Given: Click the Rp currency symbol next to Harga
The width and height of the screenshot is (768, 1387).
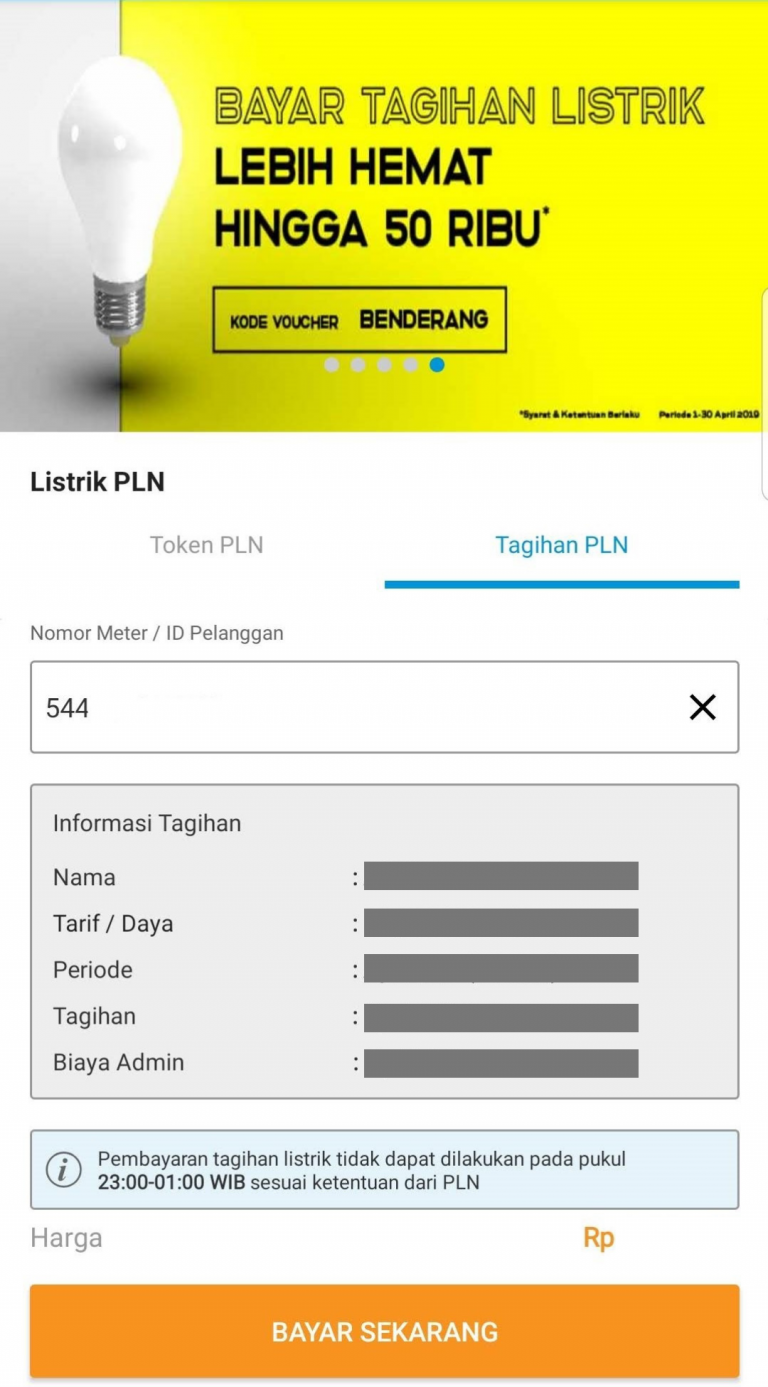Looking at the screenshot, I should tap(597, 1237).
